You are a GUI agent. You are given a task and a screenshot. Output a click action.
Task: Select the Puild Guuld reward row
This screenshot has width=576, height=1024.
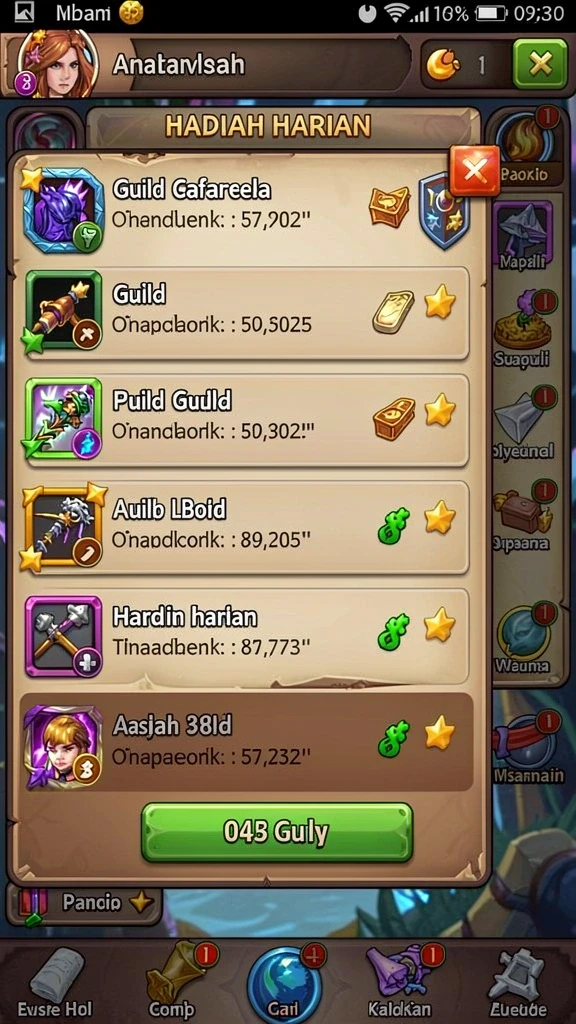pyautogui.click(x=247, y=421)
